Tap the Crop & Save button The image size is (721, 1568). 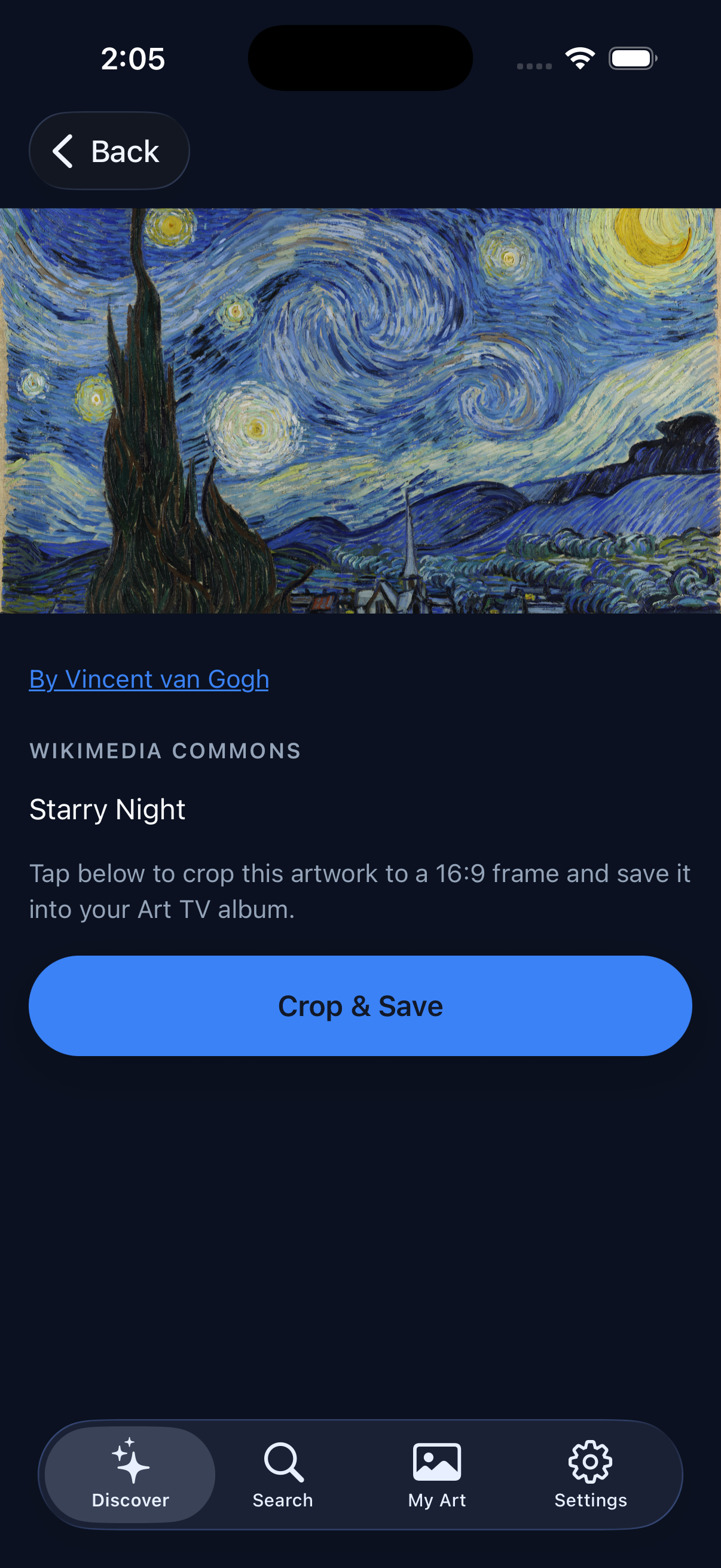coord(360,1006)
